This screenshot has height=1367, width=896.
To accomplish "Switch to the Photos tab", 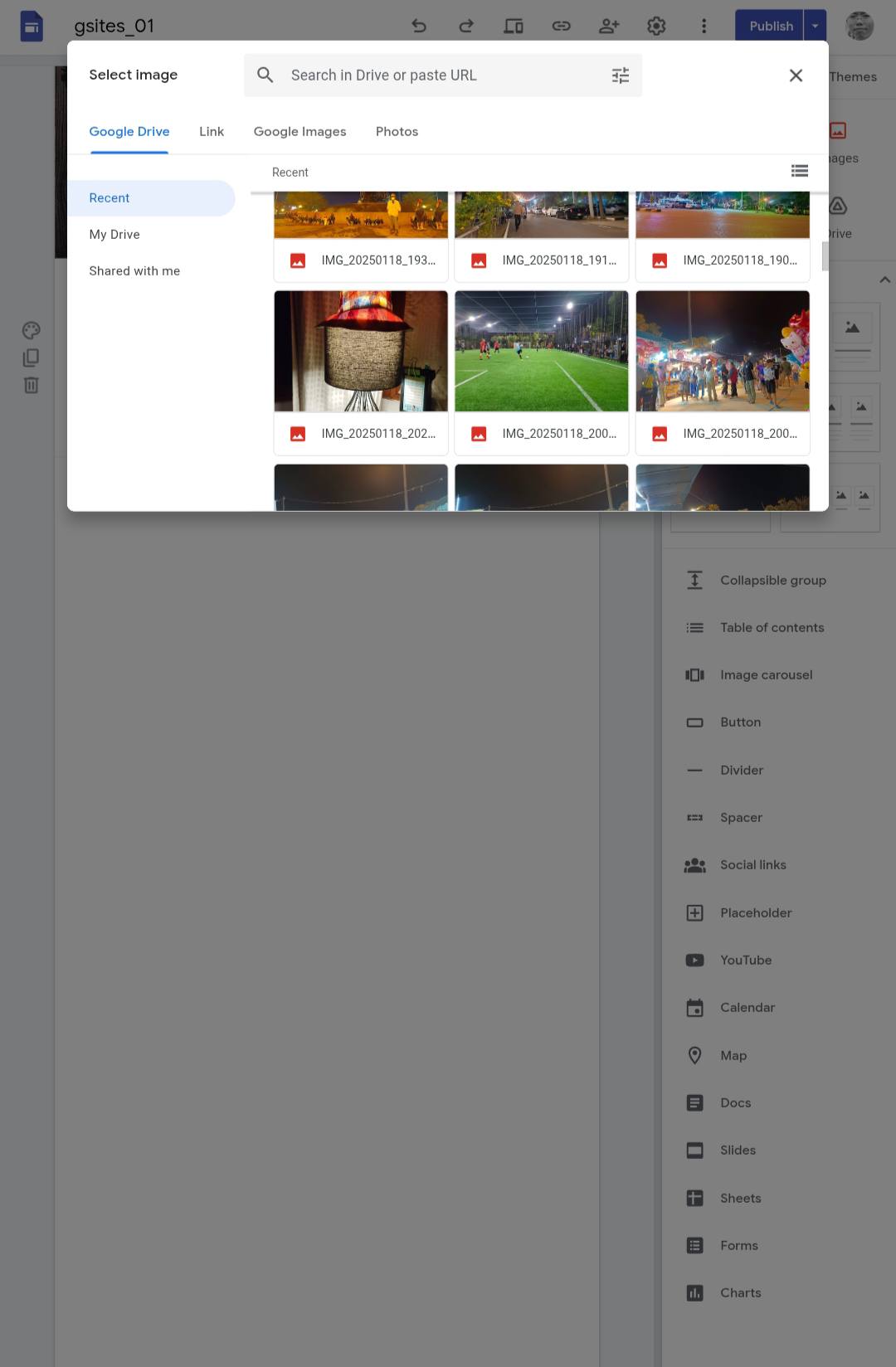I will coord(397,131).
